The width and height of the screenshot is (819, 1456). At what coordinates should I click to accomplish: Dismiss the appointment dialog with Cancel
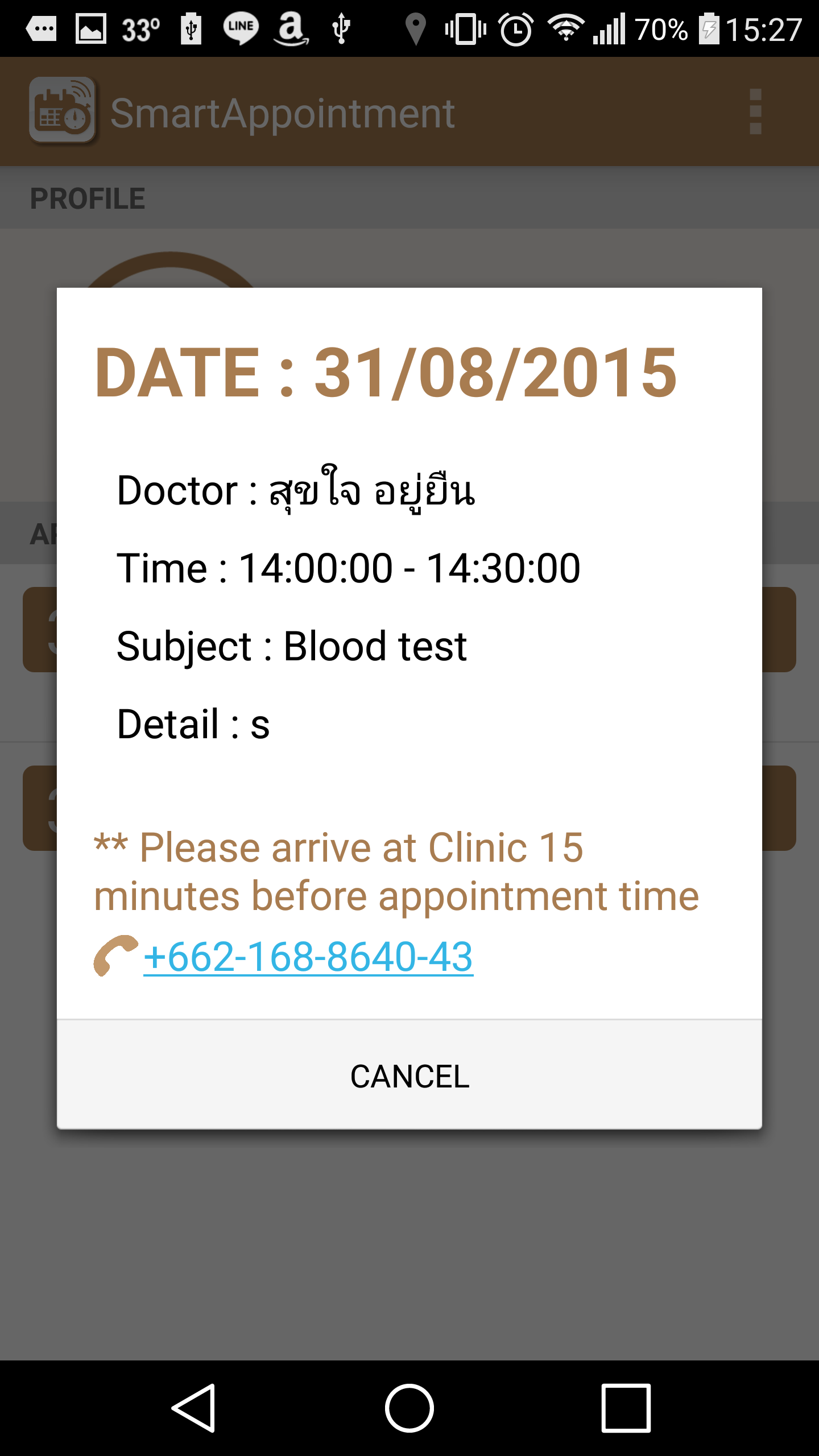click(x=409, y=1076)
